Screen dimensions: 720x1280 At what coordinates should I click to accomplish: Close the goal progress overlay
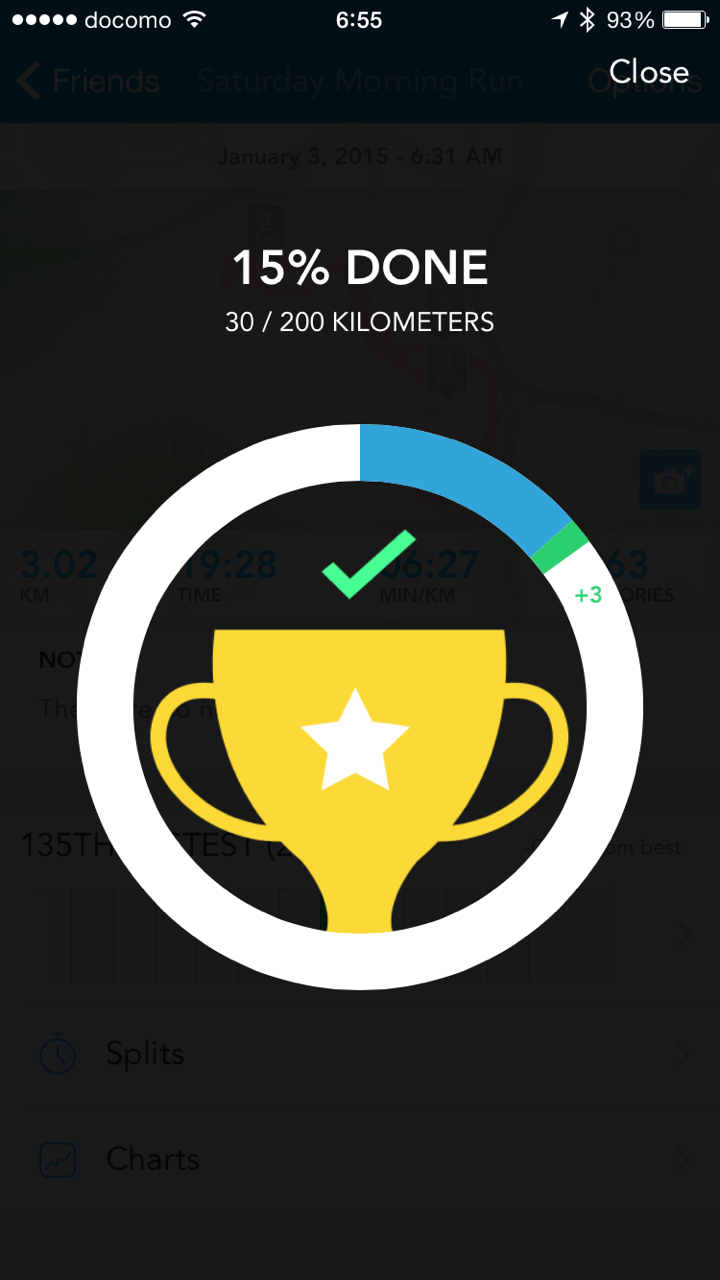(x=649, y=72)
